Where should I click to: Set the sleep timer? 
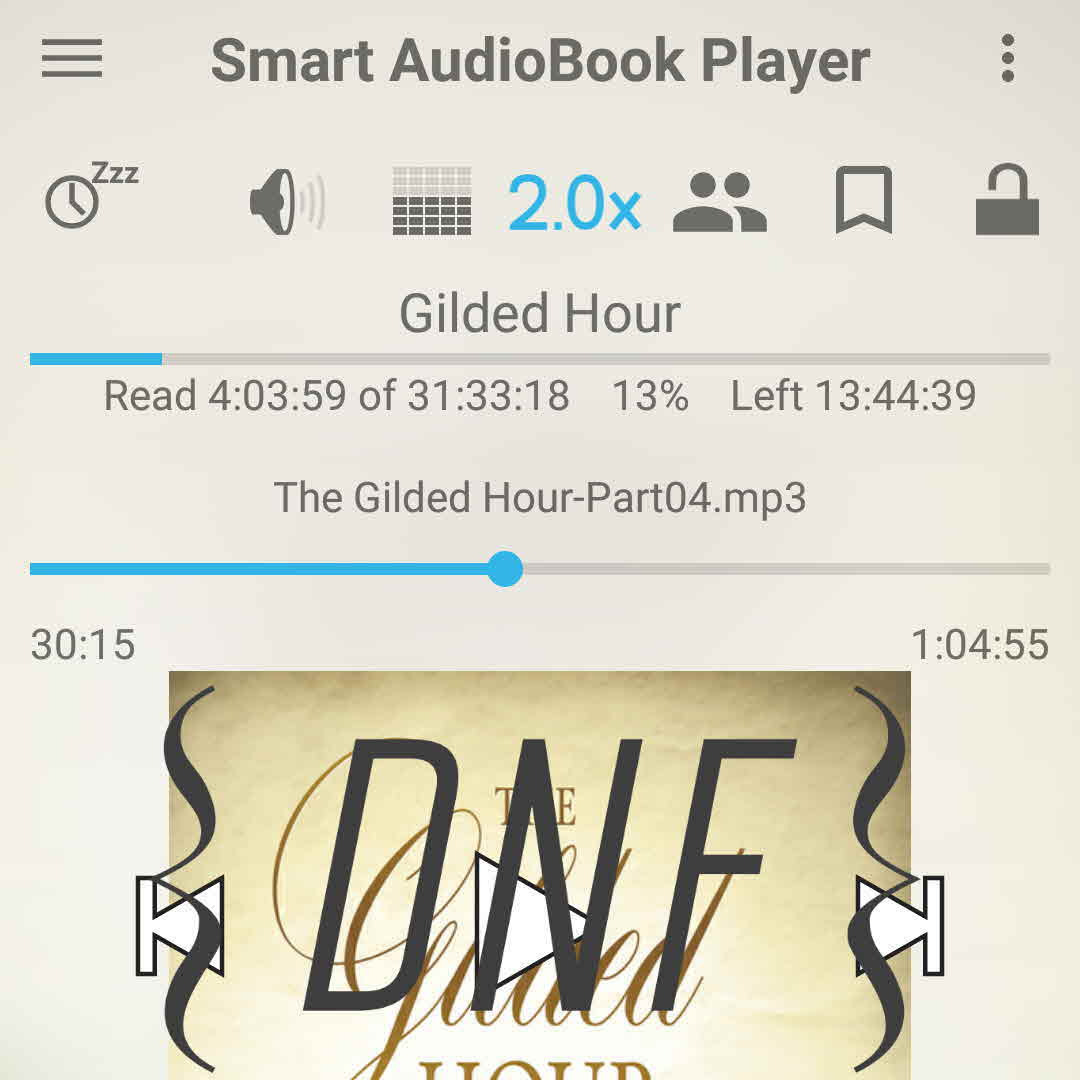[88, 196]
